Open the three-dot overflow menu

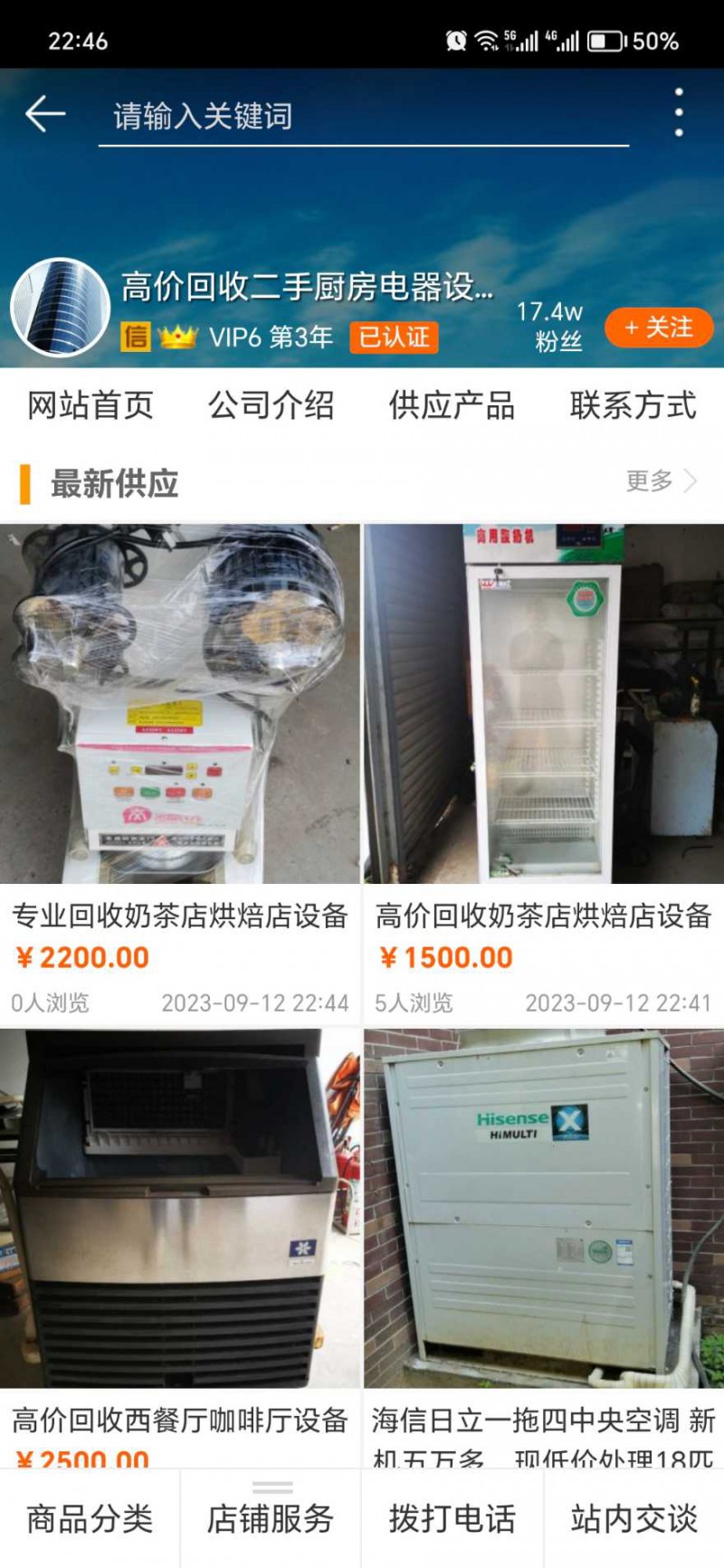679,113
